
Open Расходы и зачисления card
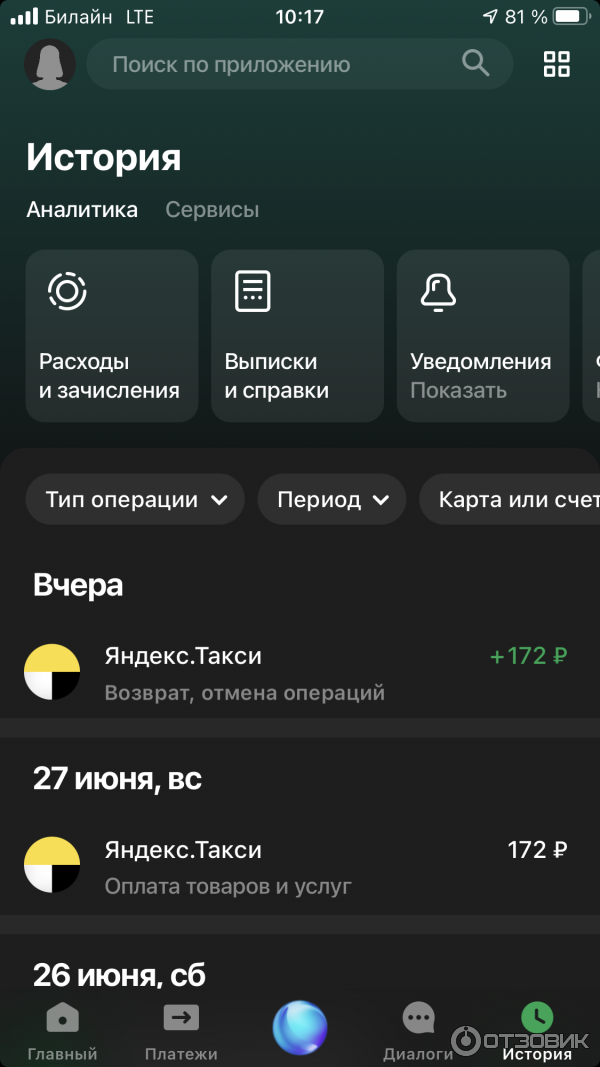tap(111, 335)
